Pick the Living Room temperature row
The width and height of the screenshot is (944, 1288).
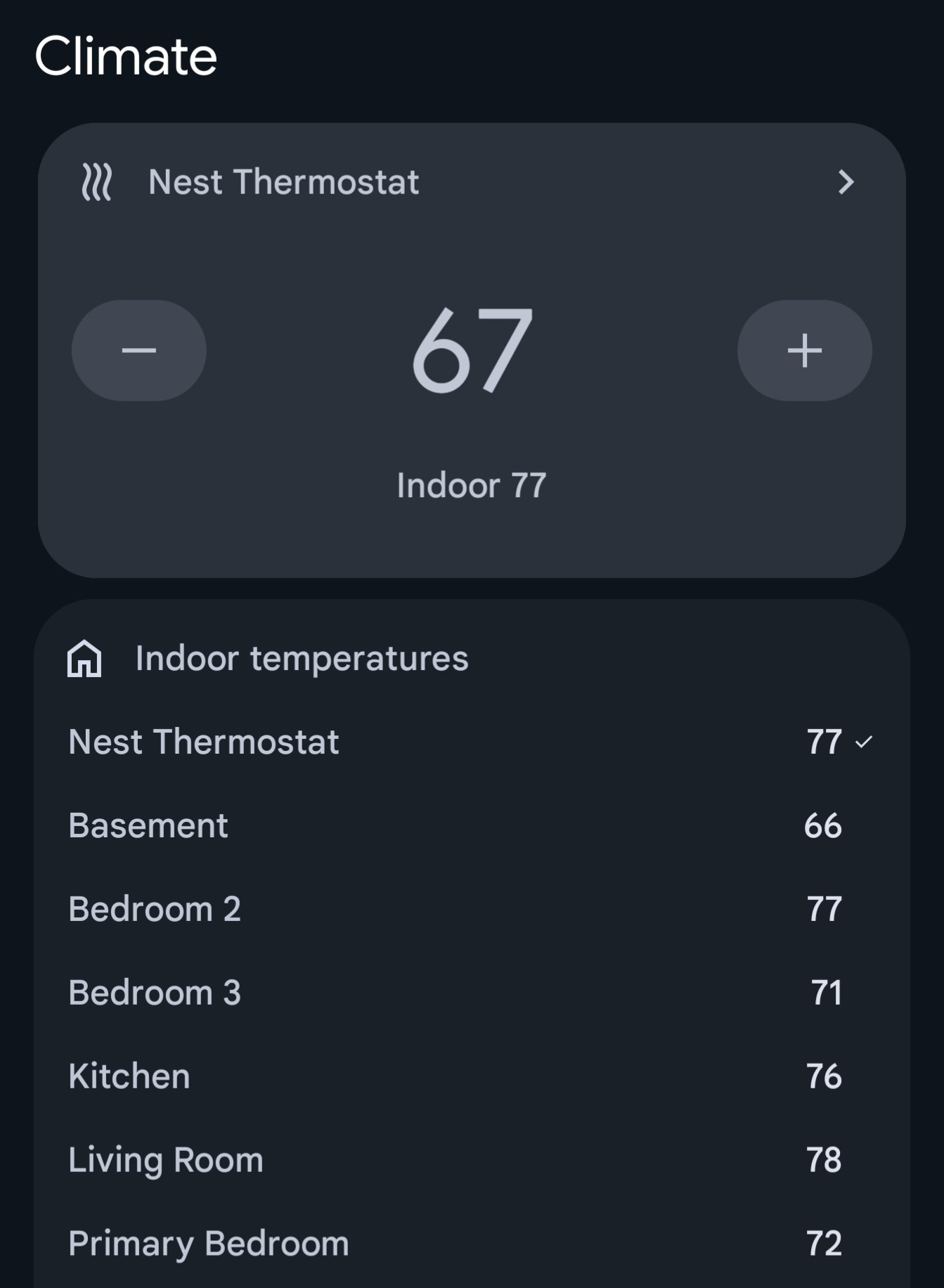[471, 1160]
